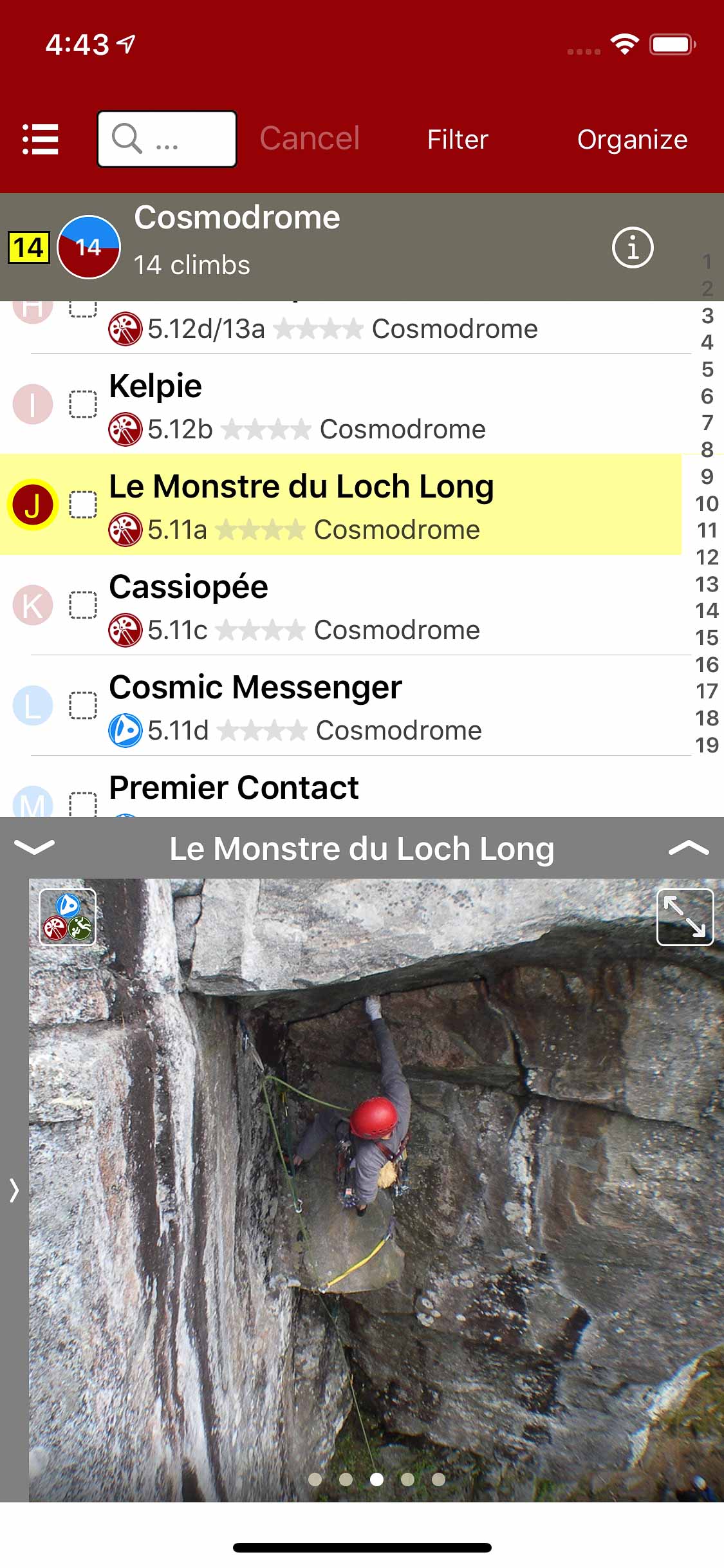Expand the panel with up chevron
724x1568 pixels.
(x=689, y=848)
